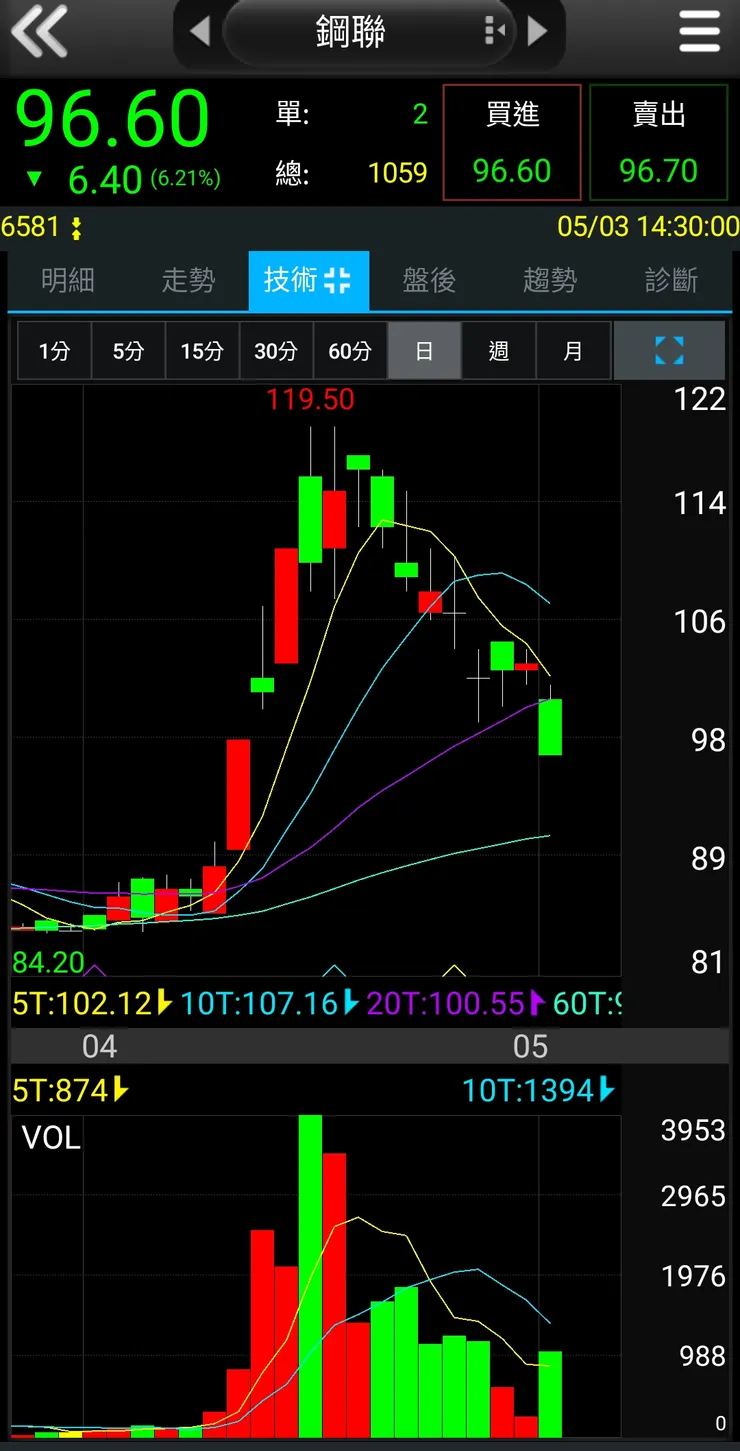The width and height of the screenshot is (740, 1451).
Task: Open the hamburger menu
Action: 699,32
